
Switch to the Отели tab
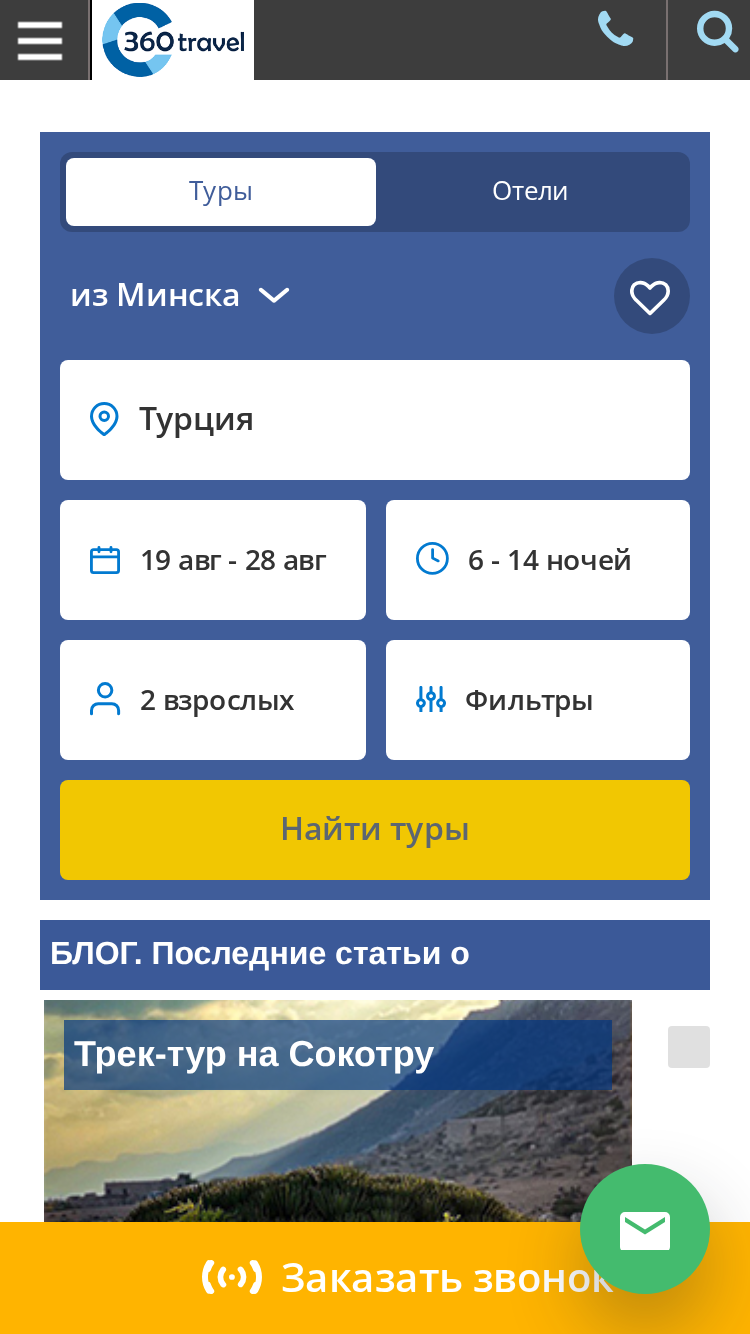(530, 191)
